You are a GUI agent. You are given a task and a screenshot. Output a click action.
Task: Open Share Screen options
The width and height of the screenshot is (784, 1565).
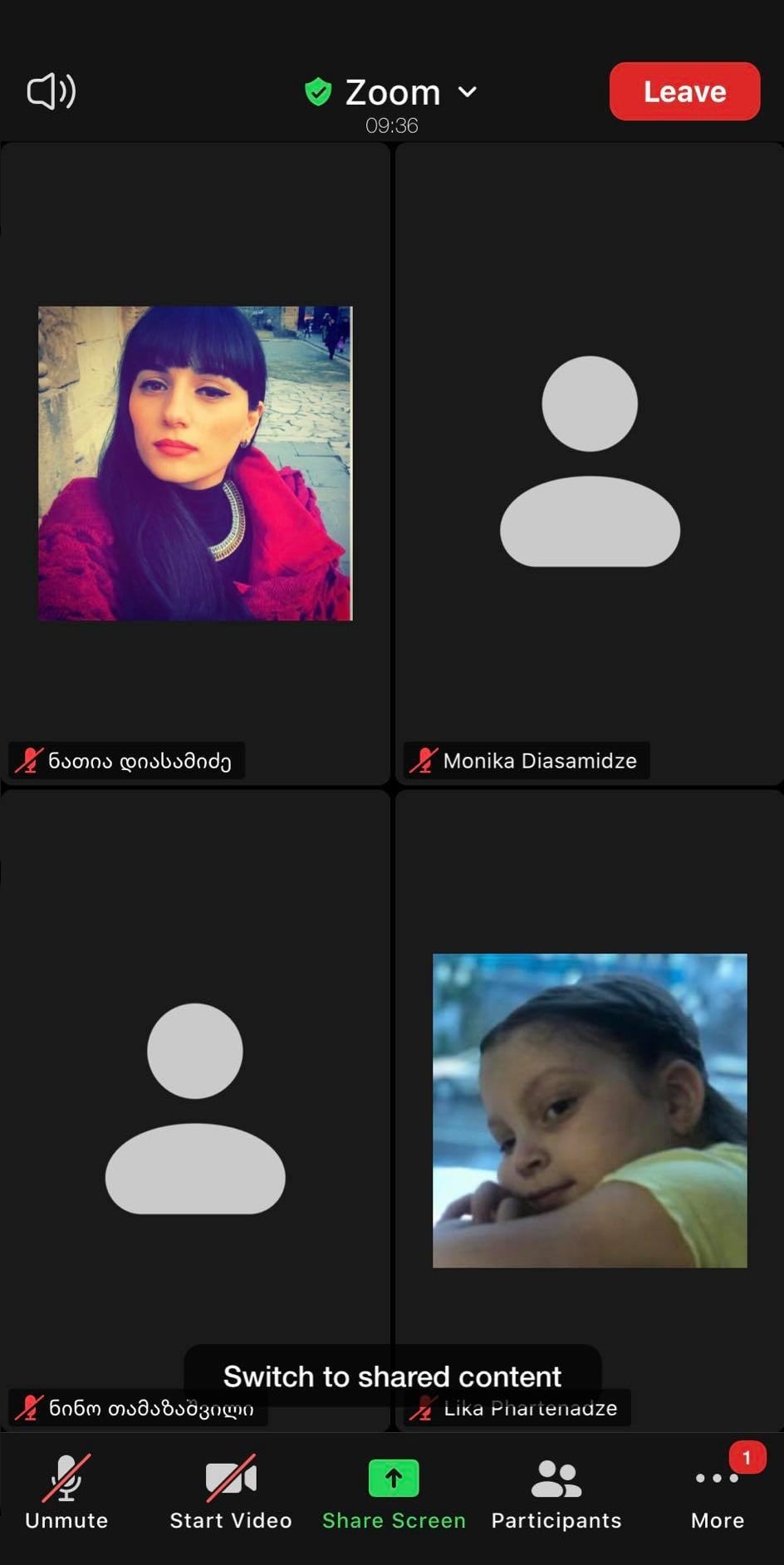pyautogui.click(x=394, y=1493)
